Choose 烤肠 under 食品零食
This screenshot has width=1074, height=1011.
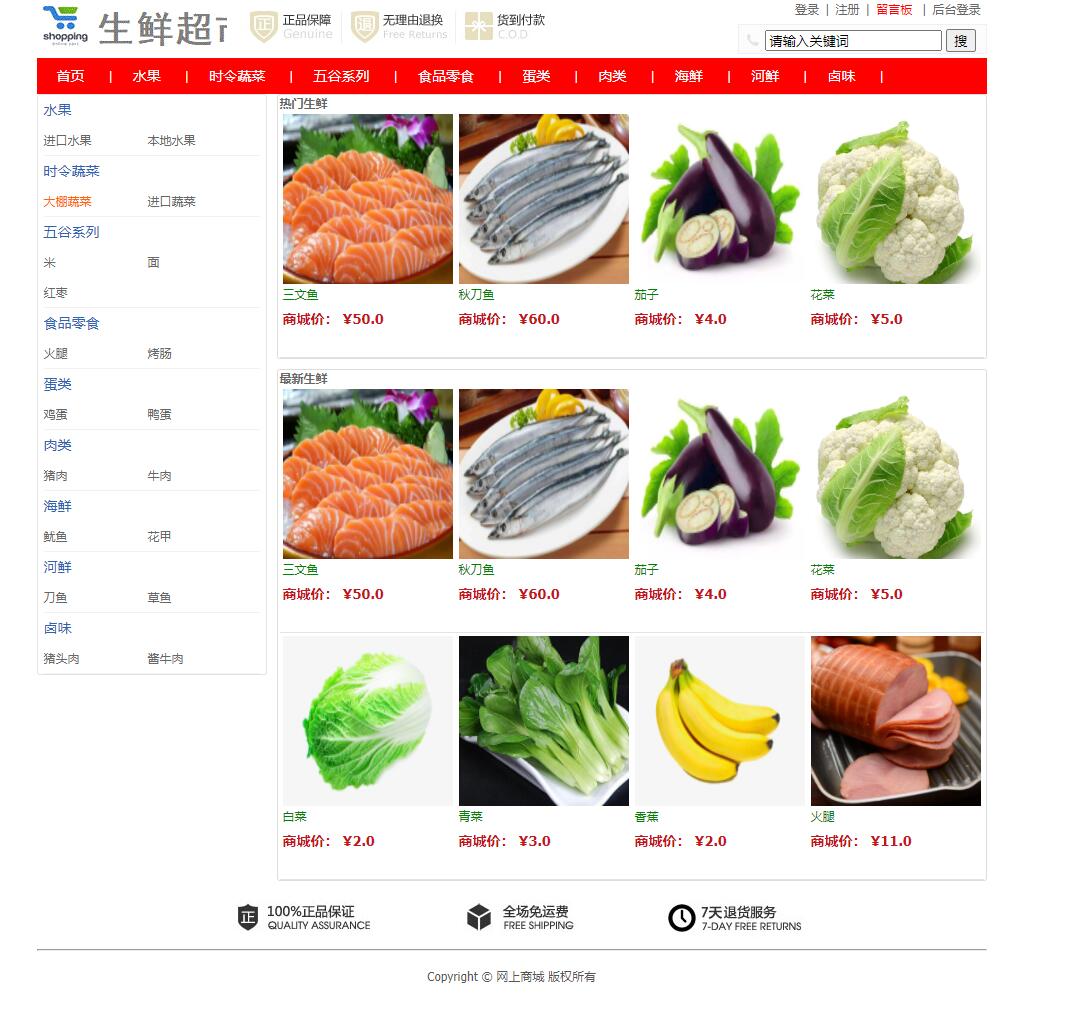click(x=159, y=354)
